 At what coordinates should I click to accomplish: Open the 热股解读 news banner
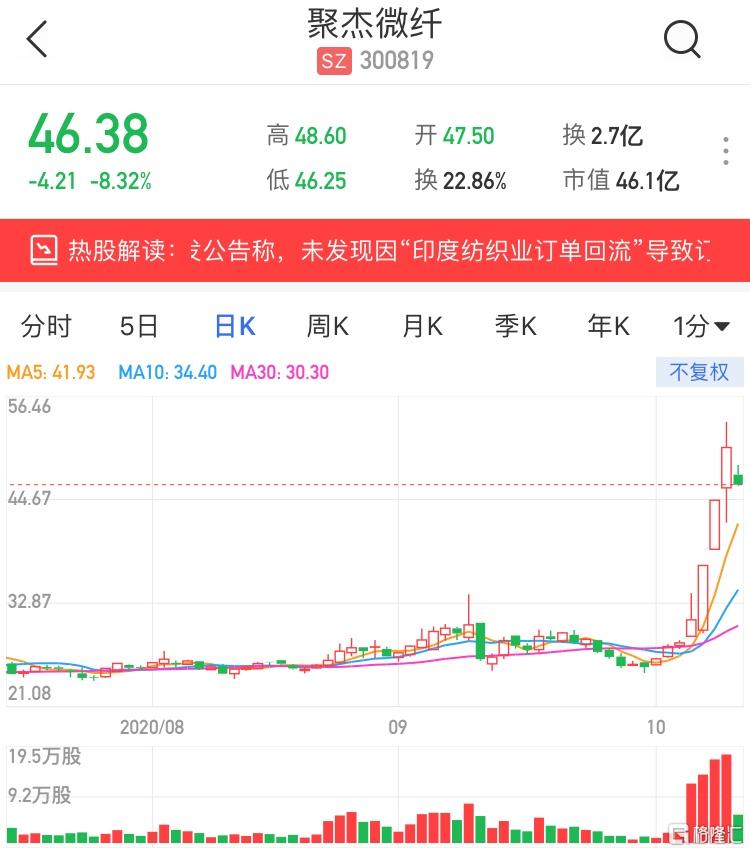click(375, 250)
